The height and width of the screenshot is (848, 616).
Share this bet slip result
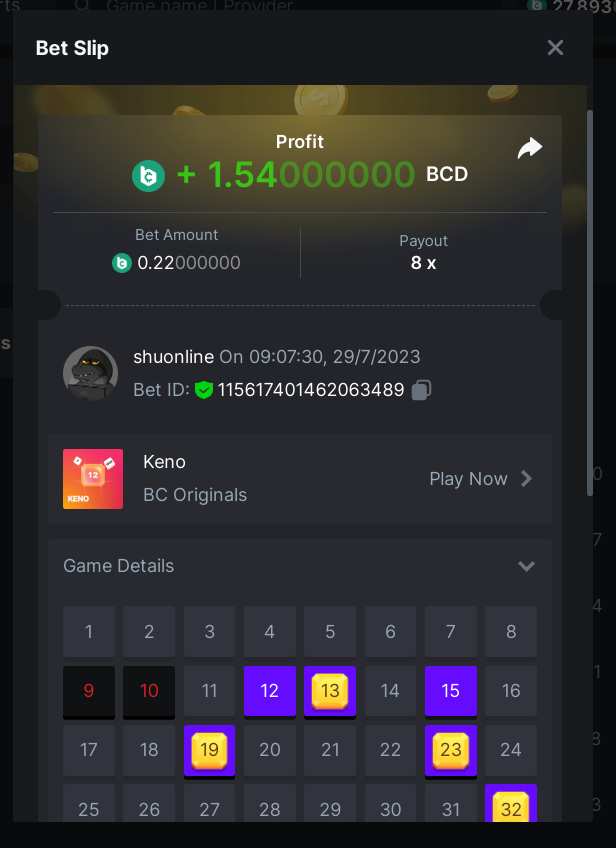coord(529,149)
